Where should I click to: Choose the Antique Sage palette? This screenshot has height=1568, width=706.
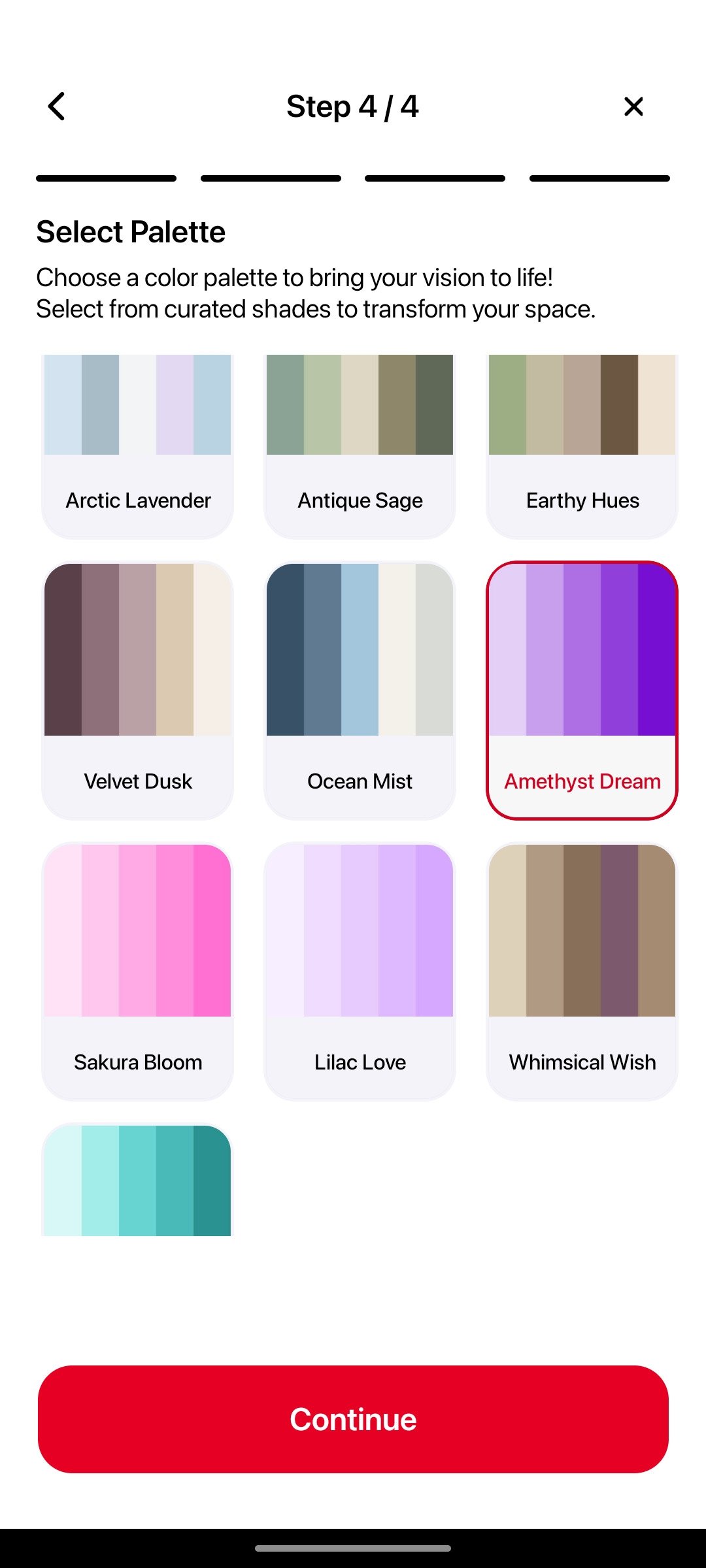pyautogui.click(x=360, y=444)
